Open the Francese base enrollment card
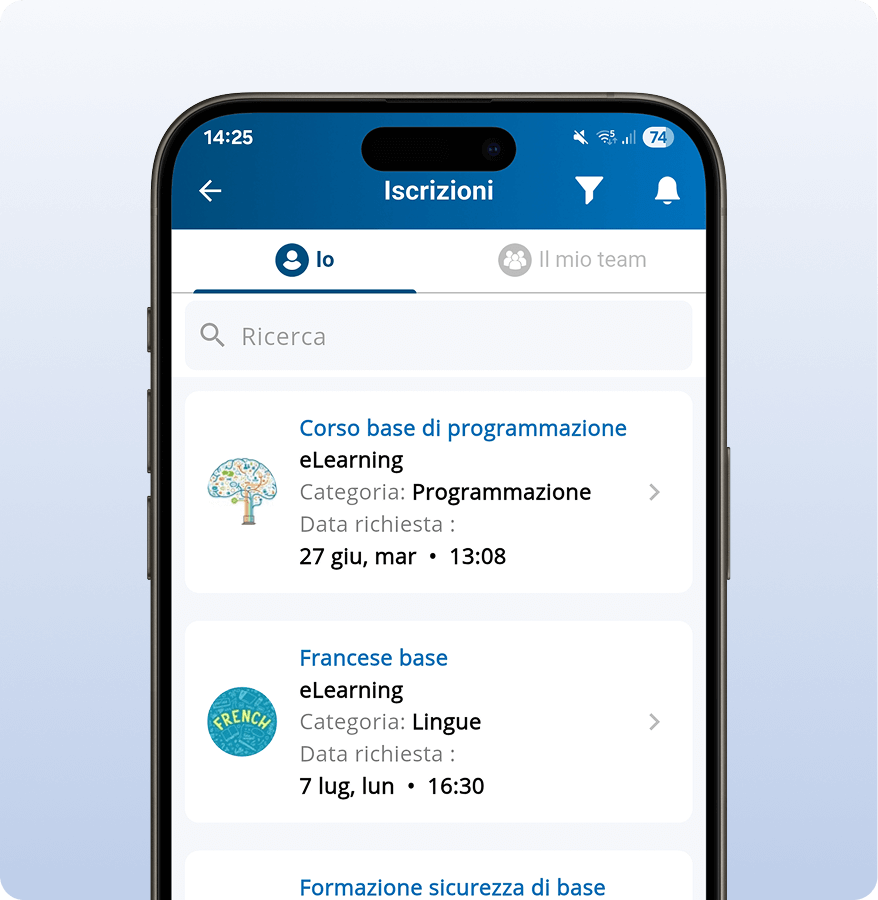 [438, 722]
